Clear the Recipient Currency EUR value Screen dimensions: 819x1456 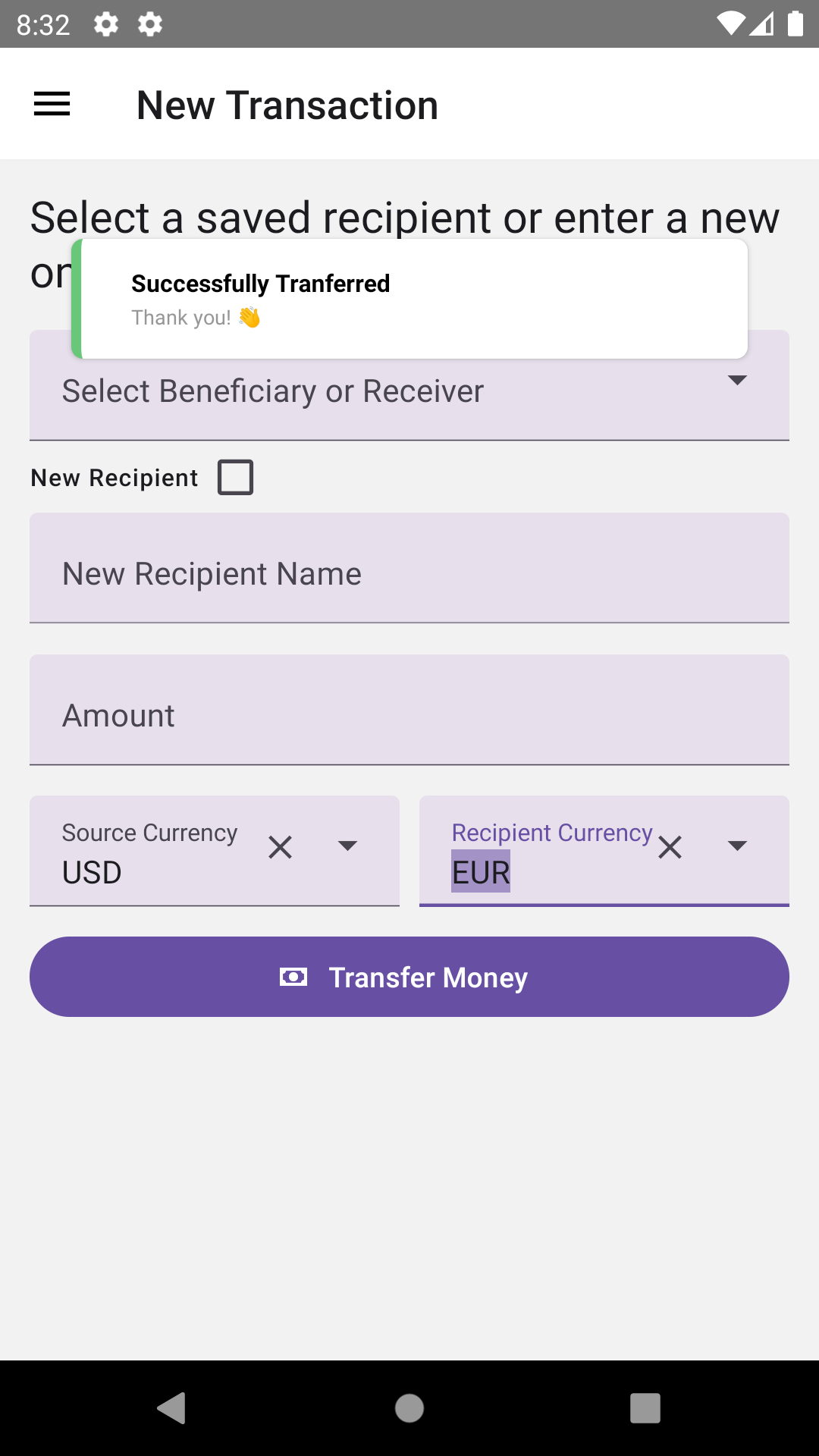670,847
